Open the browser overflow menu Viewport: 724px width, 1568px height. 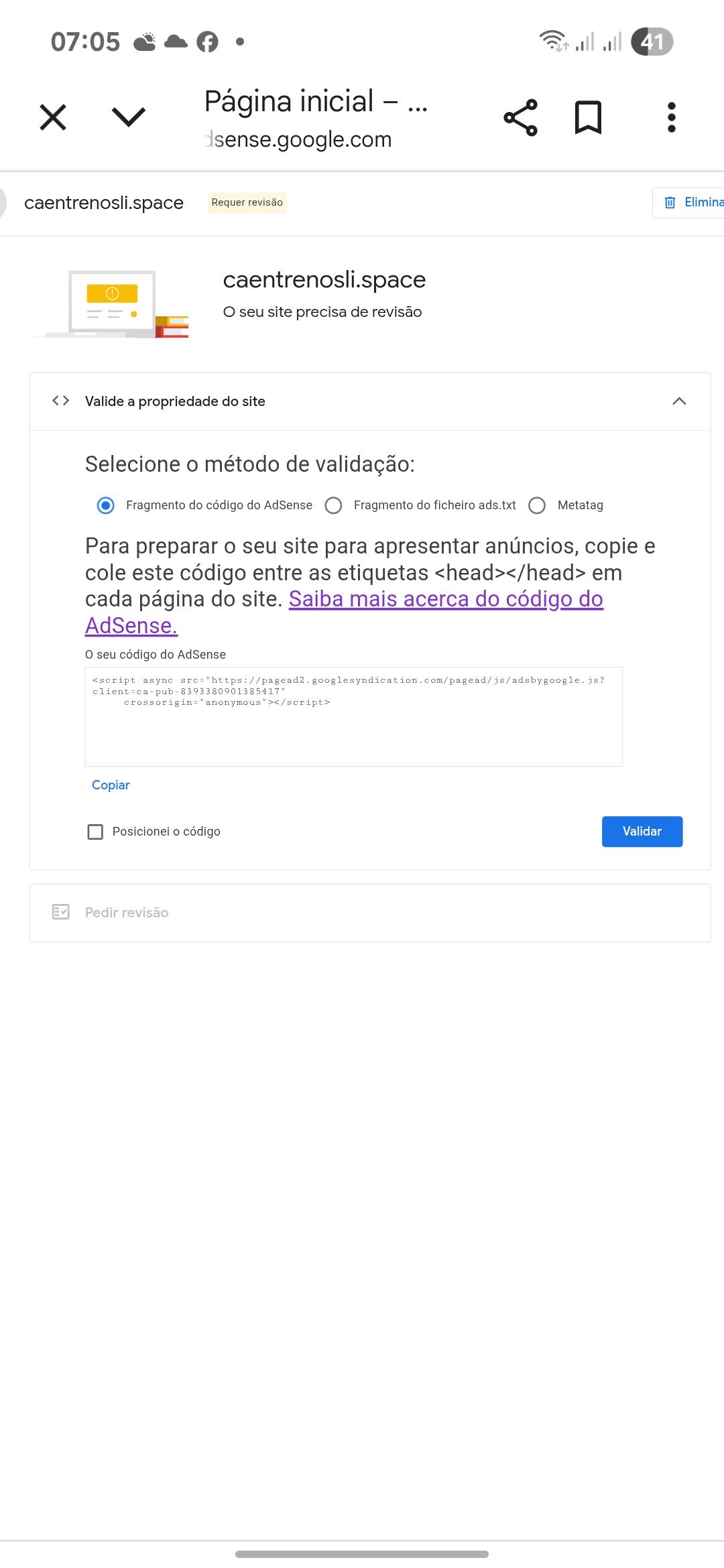(672, 118)
